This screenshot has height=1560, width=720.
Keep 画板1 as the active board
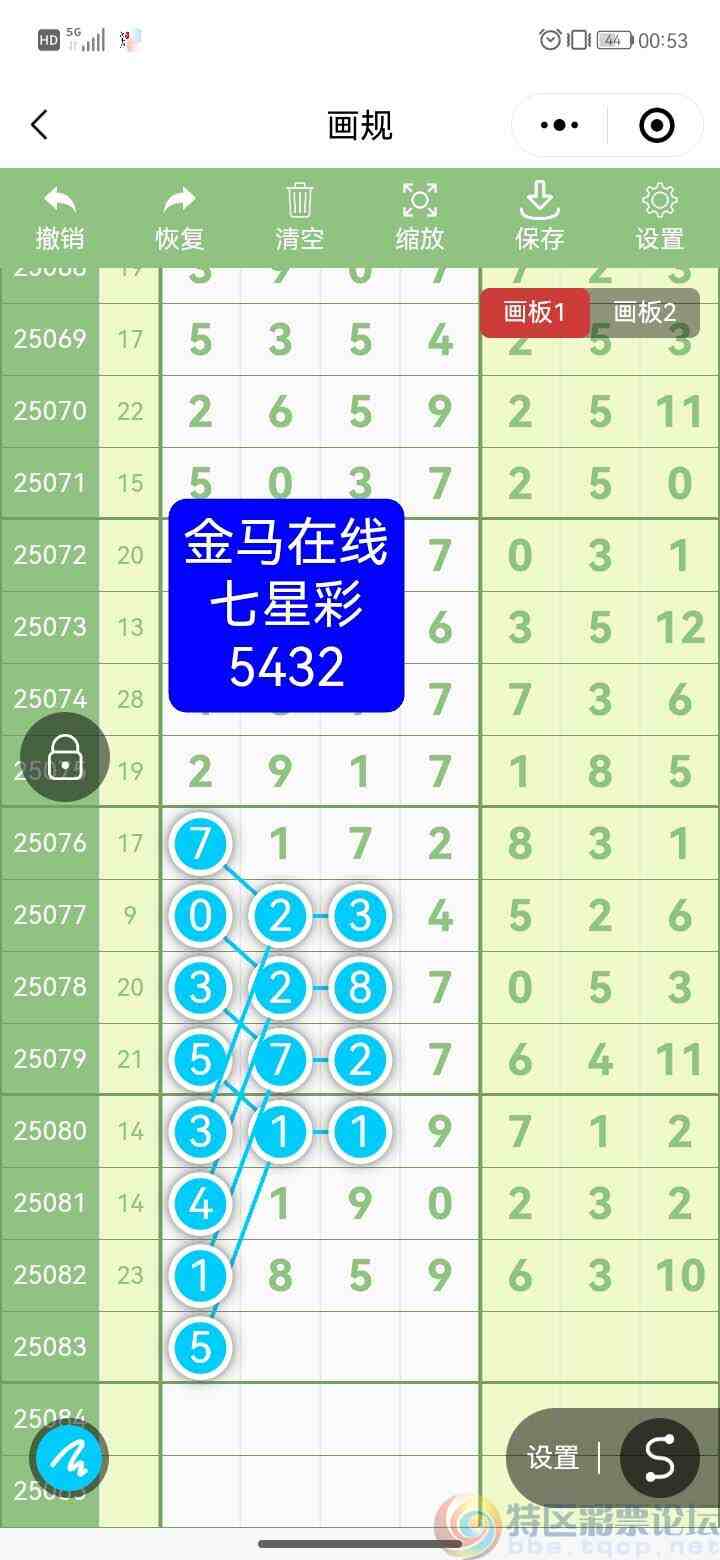(x=535, y=312)
